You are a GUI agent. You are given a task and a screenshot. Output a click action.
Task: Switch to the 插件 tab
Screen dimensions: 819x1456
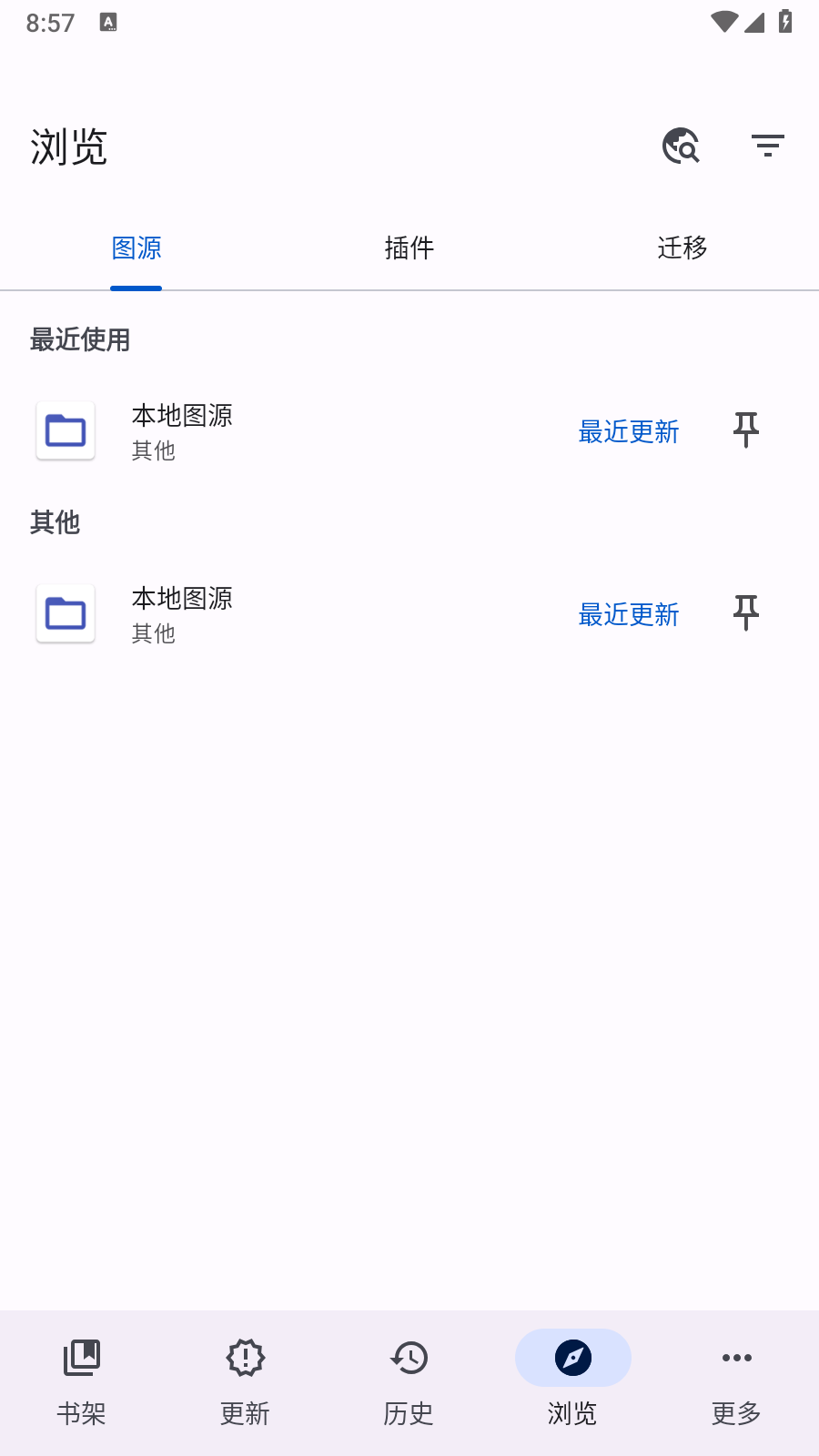pos(409,248)
